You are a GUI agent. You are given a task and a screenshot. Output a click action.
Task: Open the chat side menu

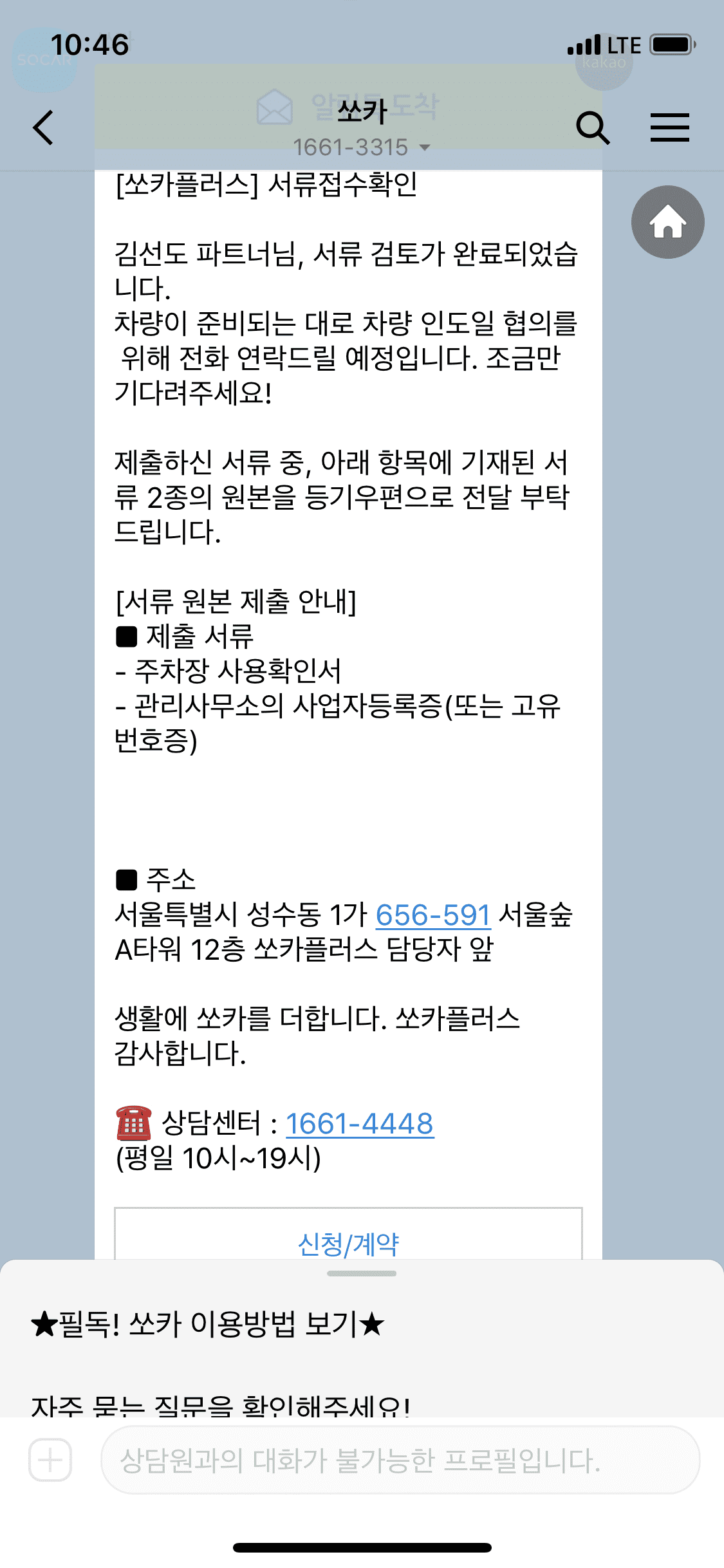(x=669, y=127)
